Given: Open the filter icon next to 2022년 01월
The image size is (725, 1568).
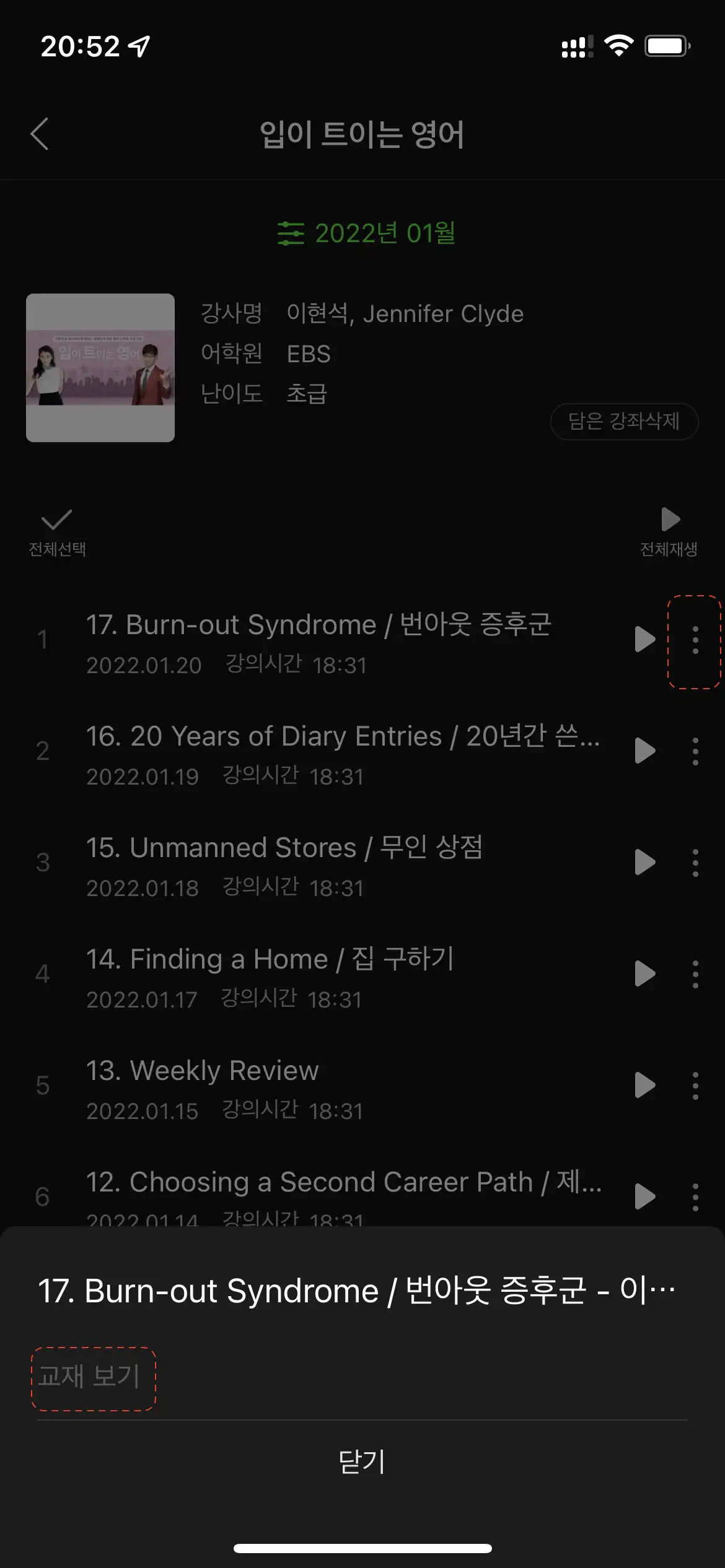Looking at the screenshot, I should (291, 234).
